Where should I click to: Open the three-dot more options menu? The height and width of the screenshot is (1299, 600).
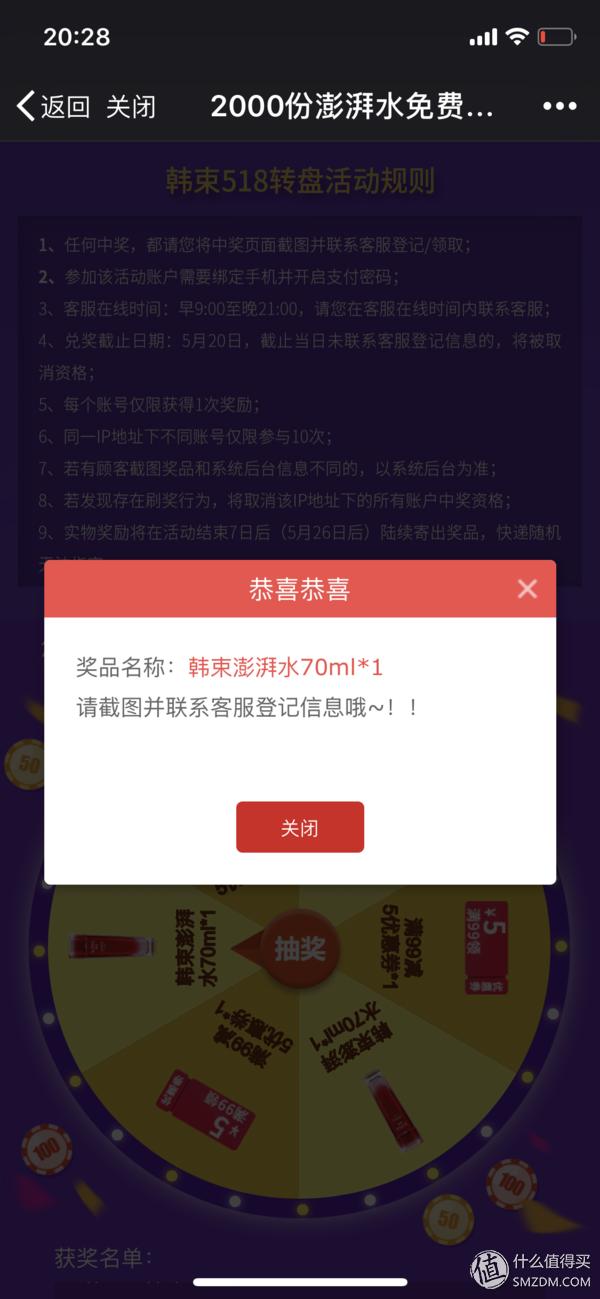[560, 107]
